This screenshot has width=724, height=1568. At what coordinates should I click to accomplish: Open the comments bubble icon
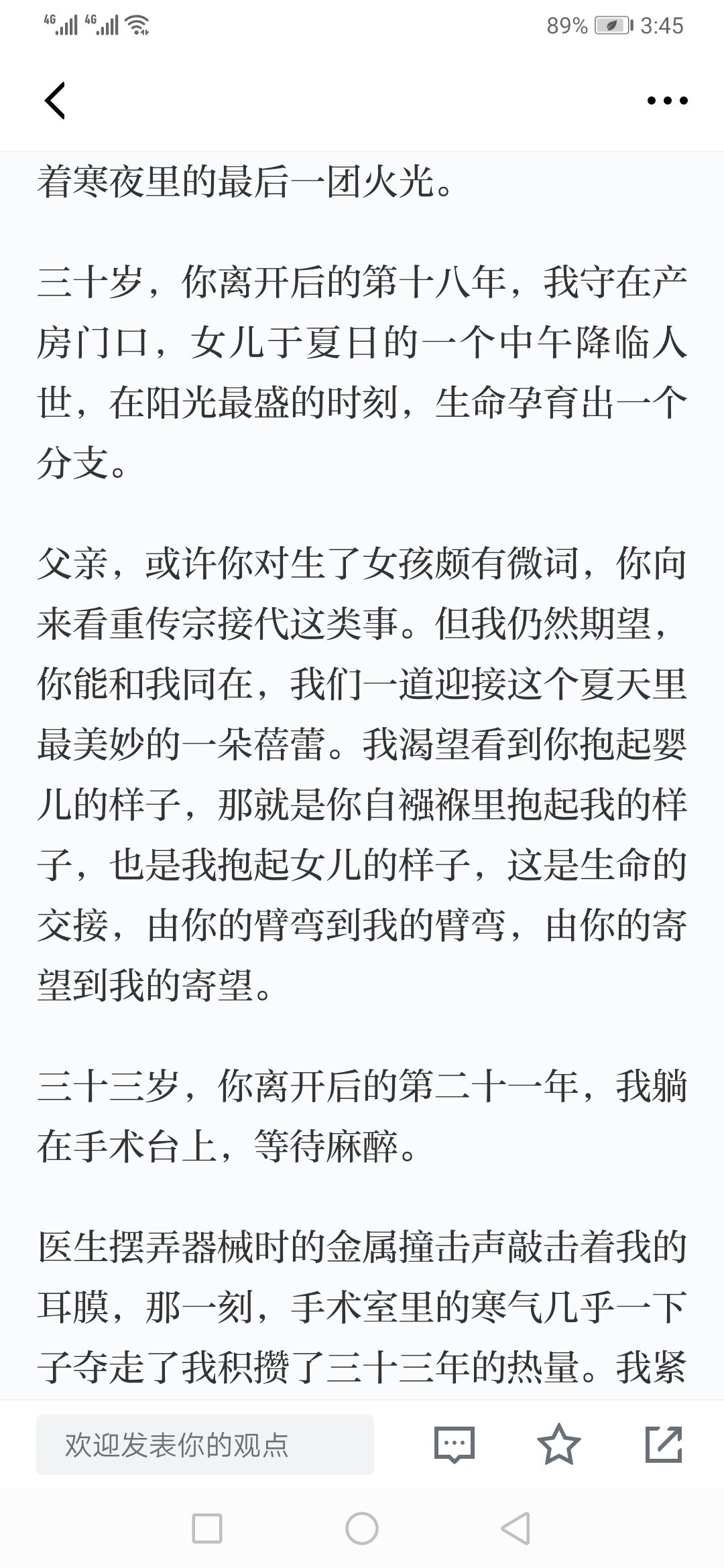point(455,1445)
